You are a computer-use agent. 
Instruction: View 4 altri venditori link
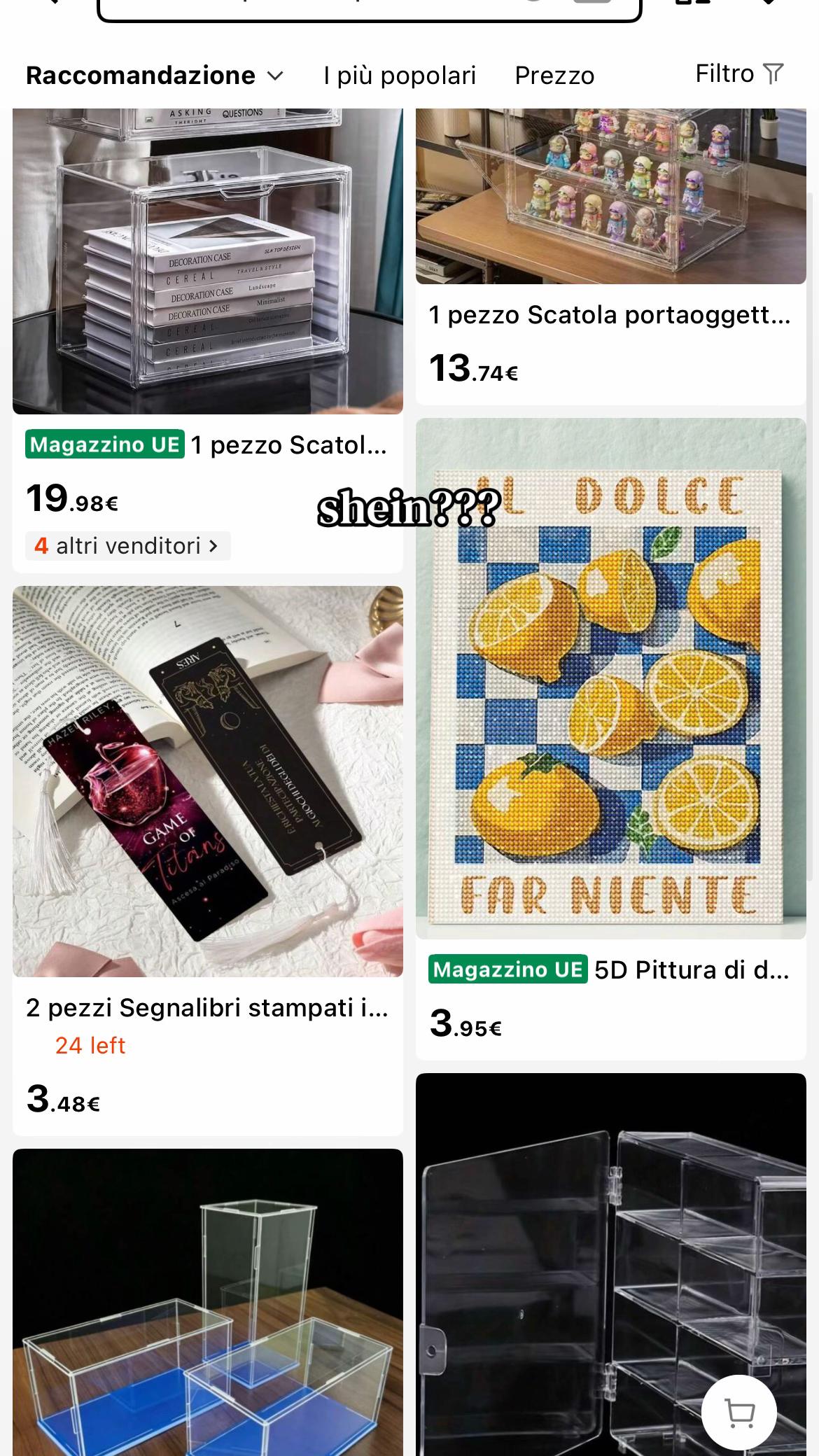pyautogui.click(x=127, y=545)
